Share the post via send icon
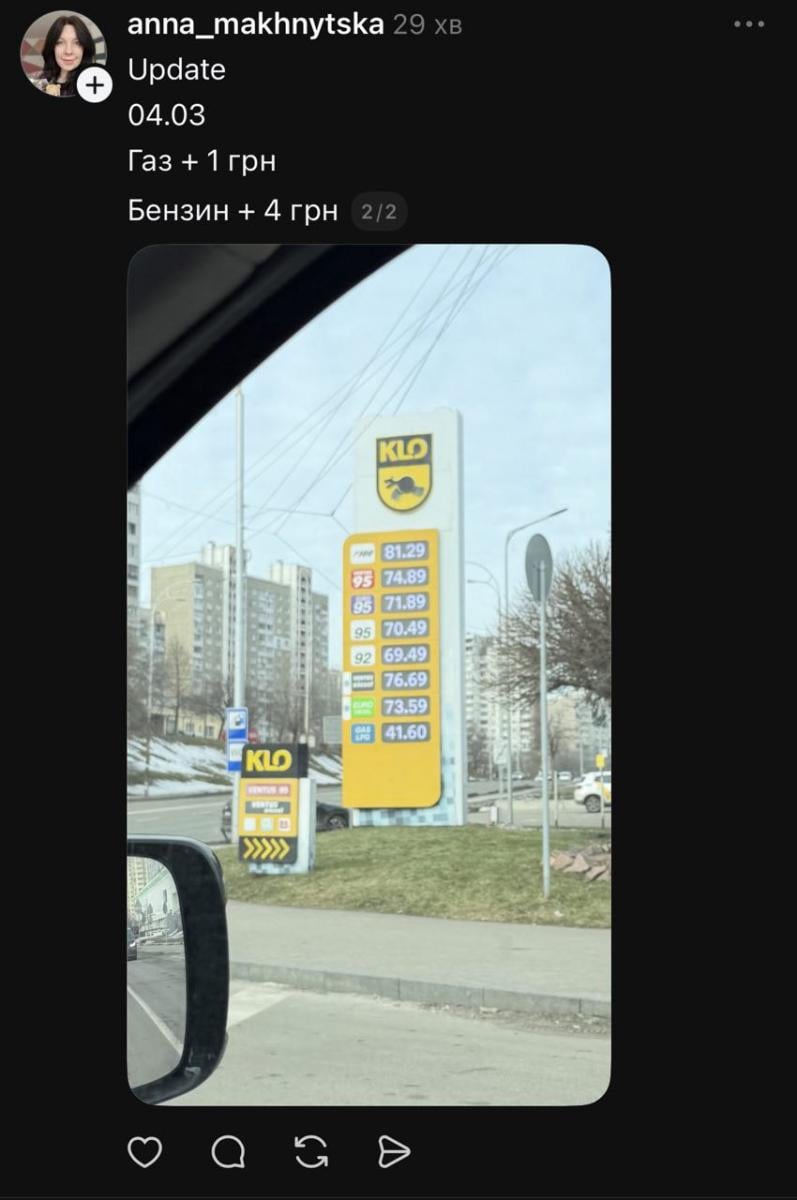The image size is (797, 1200). tap(394, 1152)
